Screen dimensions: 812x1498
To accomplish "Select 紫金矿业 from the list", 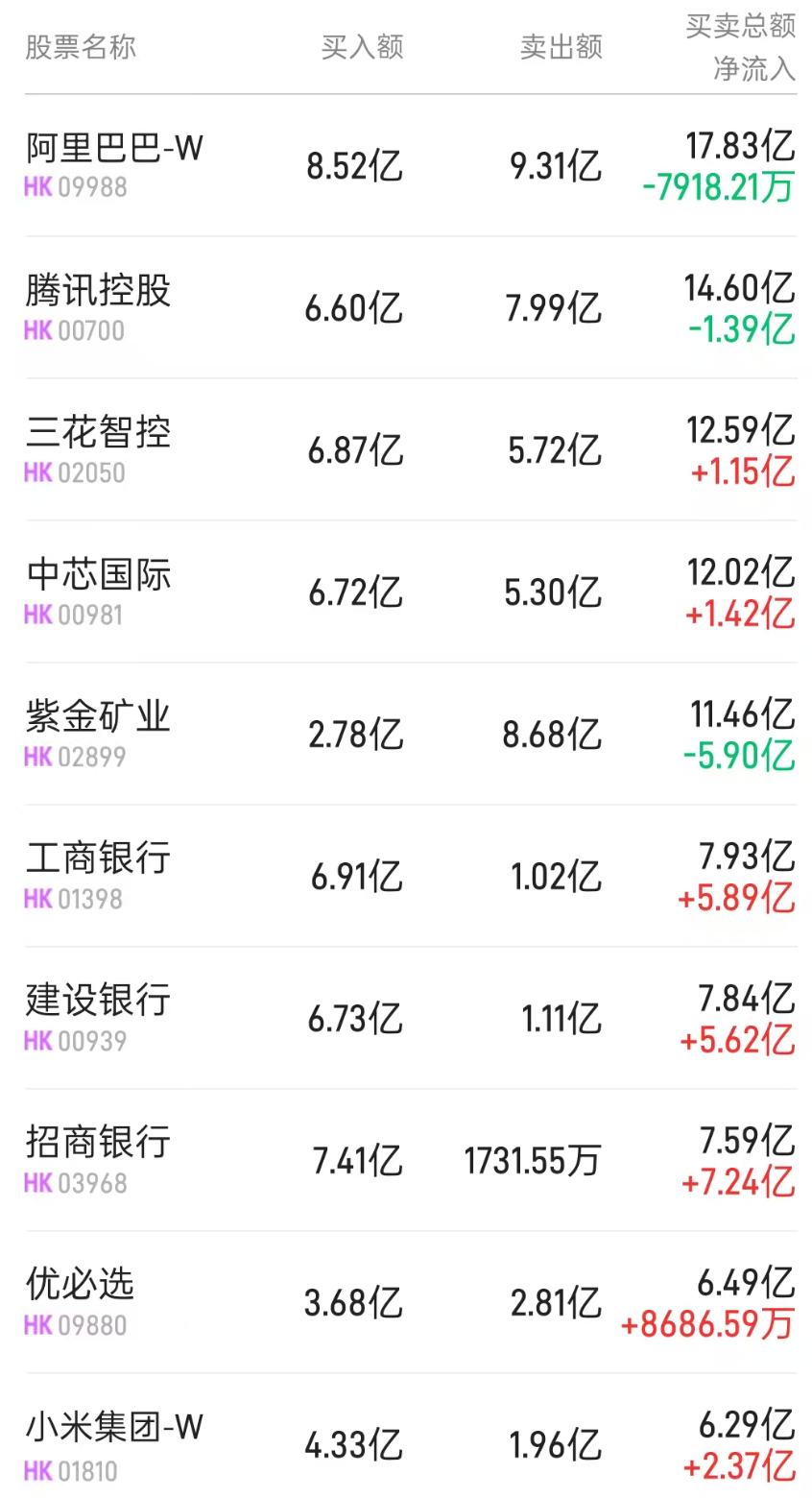I will [x=100, y=717].
